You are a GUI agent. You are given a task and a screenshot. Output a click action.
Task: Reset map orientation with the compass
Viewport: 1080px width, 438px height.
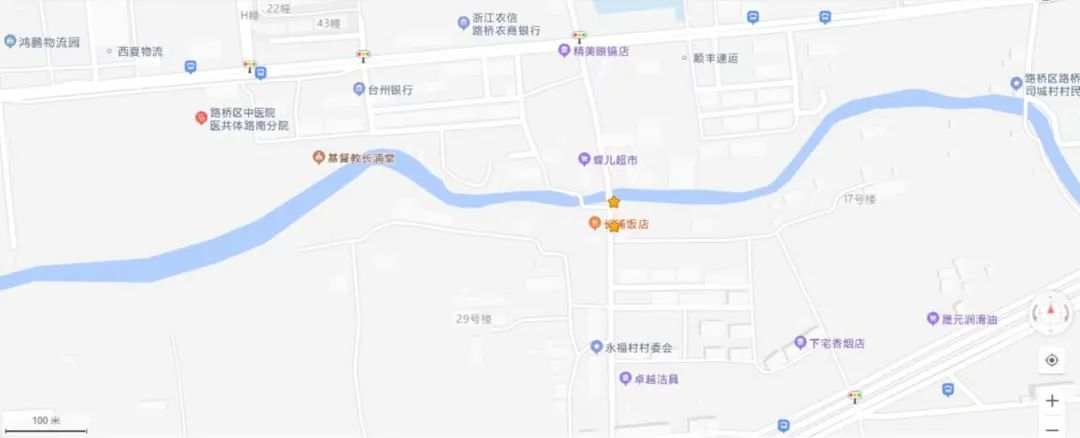pyautogui.click(x=1051, y=309)
